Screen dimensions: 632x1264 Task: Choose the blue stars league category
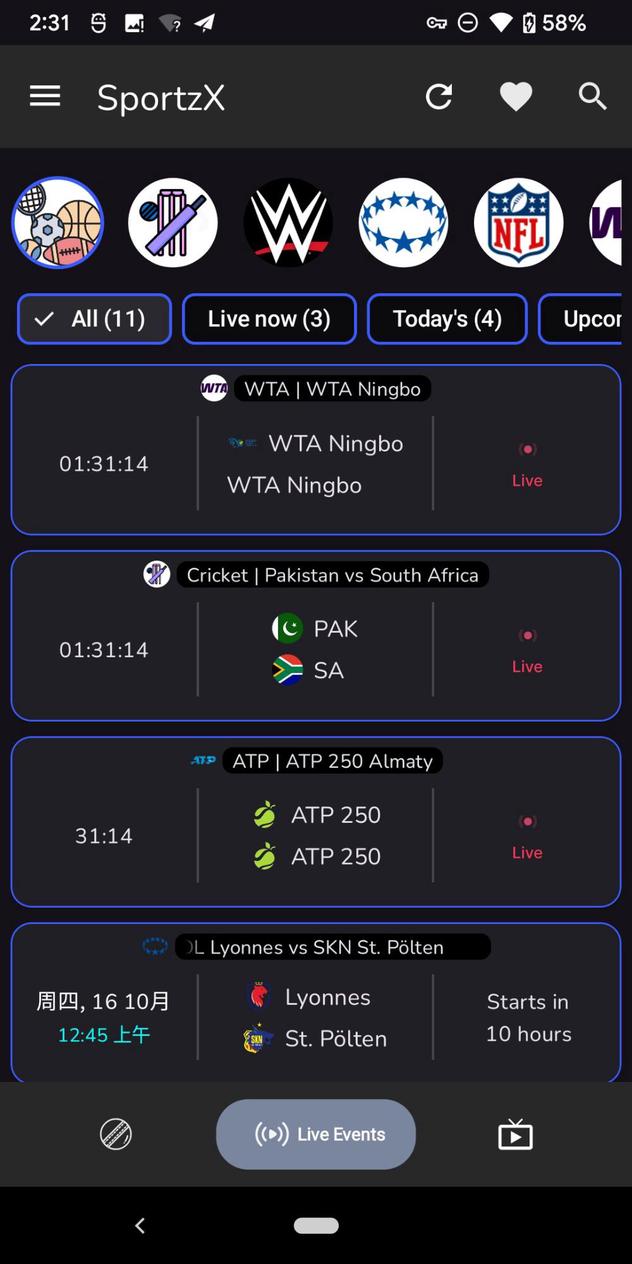click(403, 222)
